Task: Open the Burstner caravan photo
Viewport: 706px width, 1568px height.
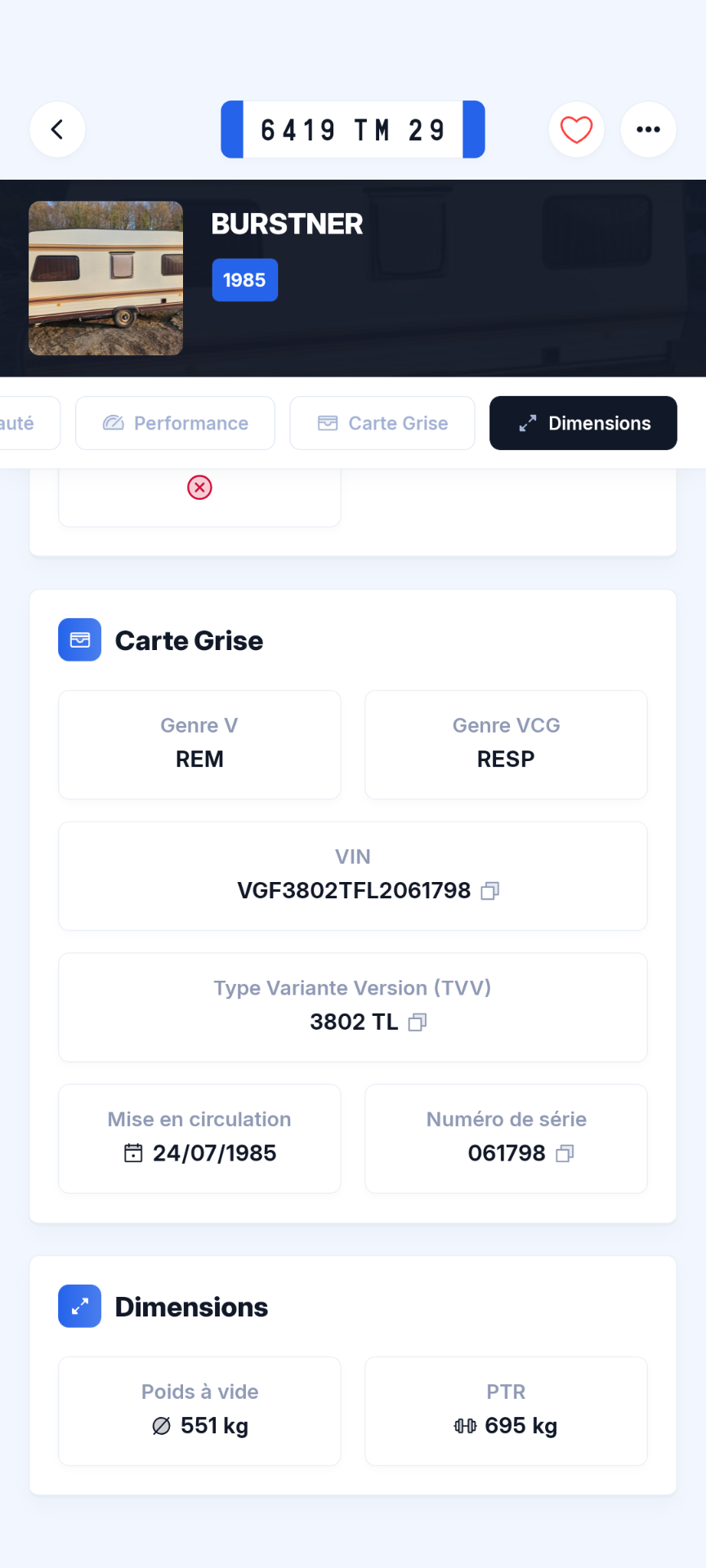Action: point(106,278)
